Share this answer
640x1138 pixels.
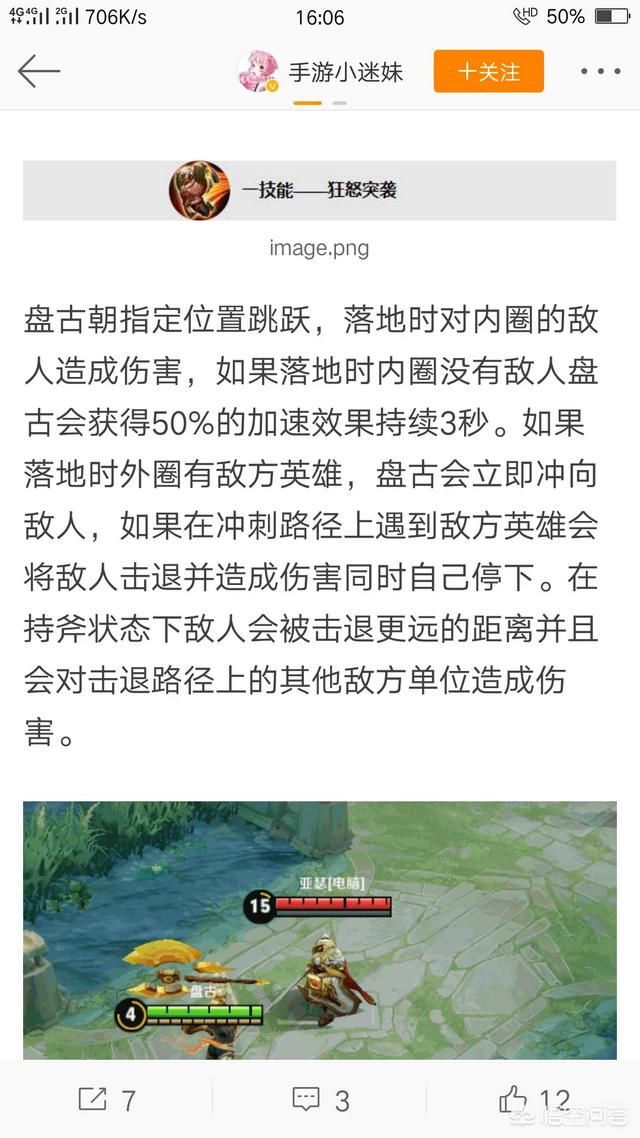107,1100
